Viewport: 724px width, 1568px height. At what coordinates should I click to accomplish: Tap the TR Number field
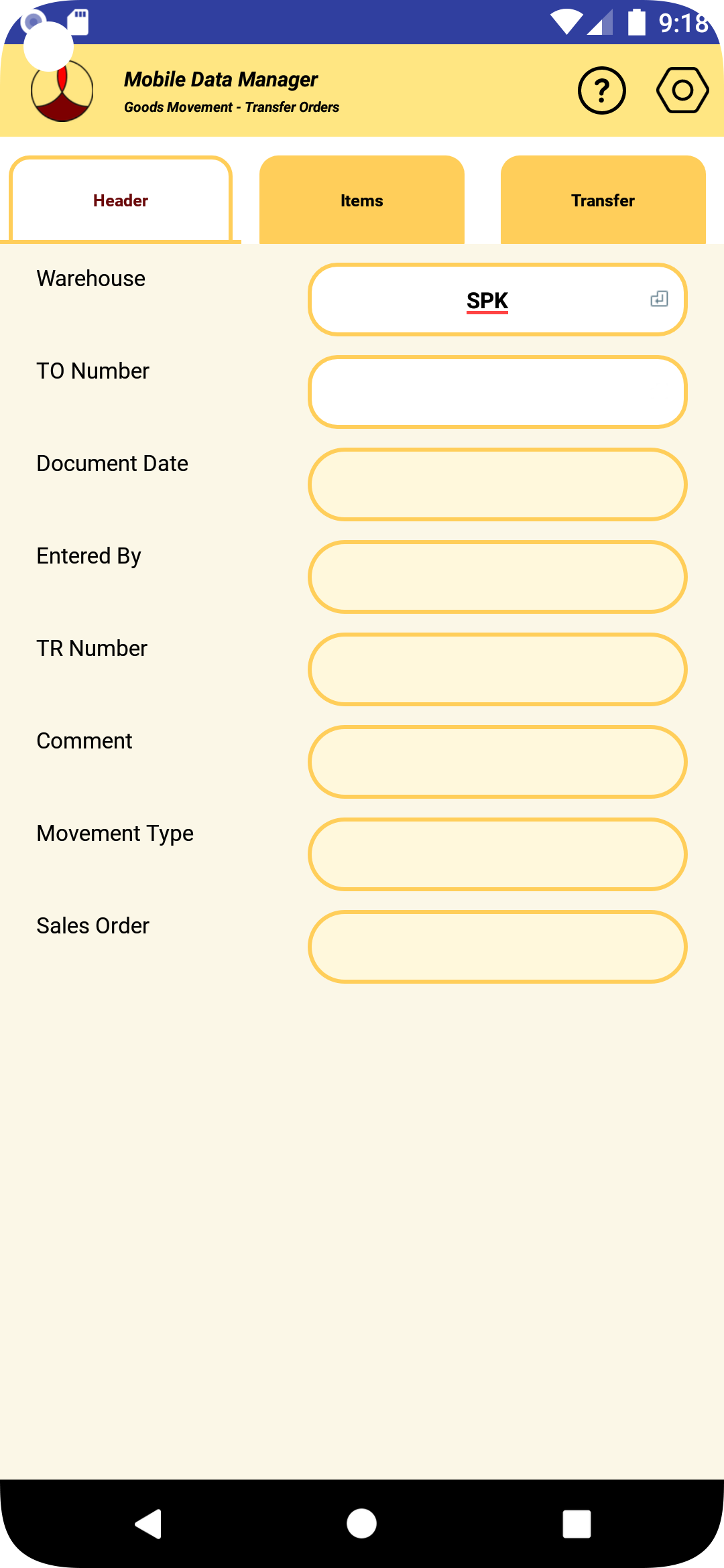497,669
